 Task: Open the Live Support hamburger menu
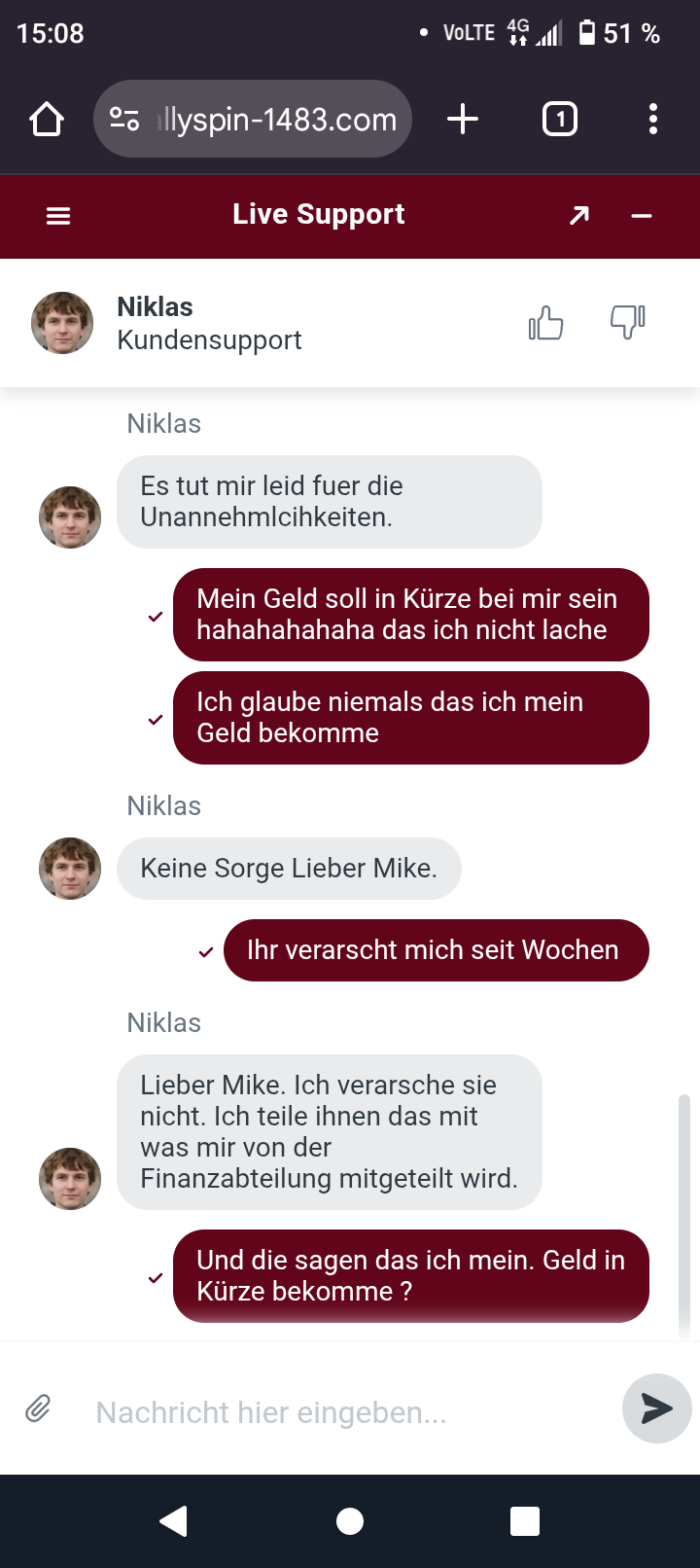click(58, 216)
